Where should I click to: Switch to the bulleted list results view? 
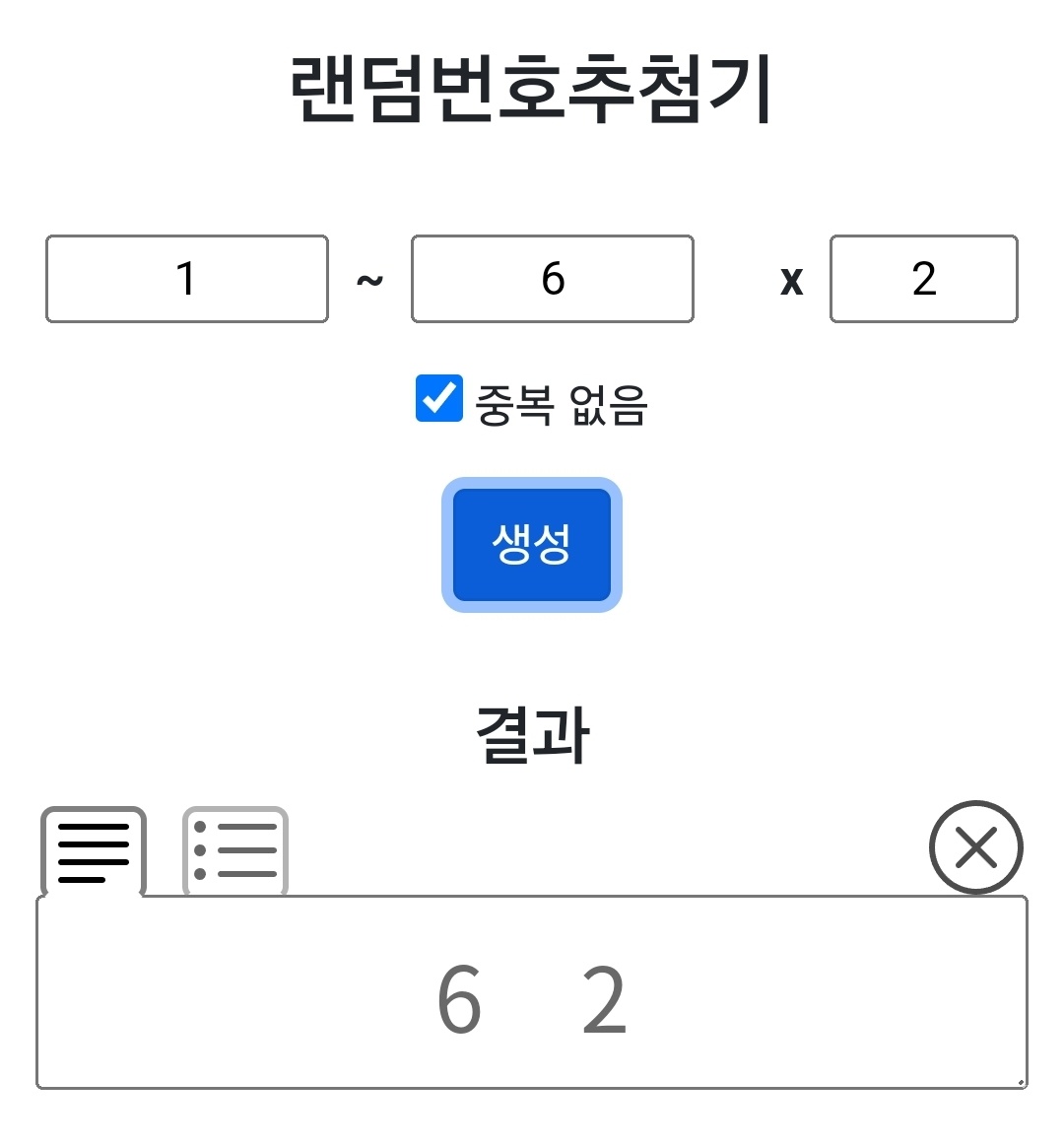[235, 850]
